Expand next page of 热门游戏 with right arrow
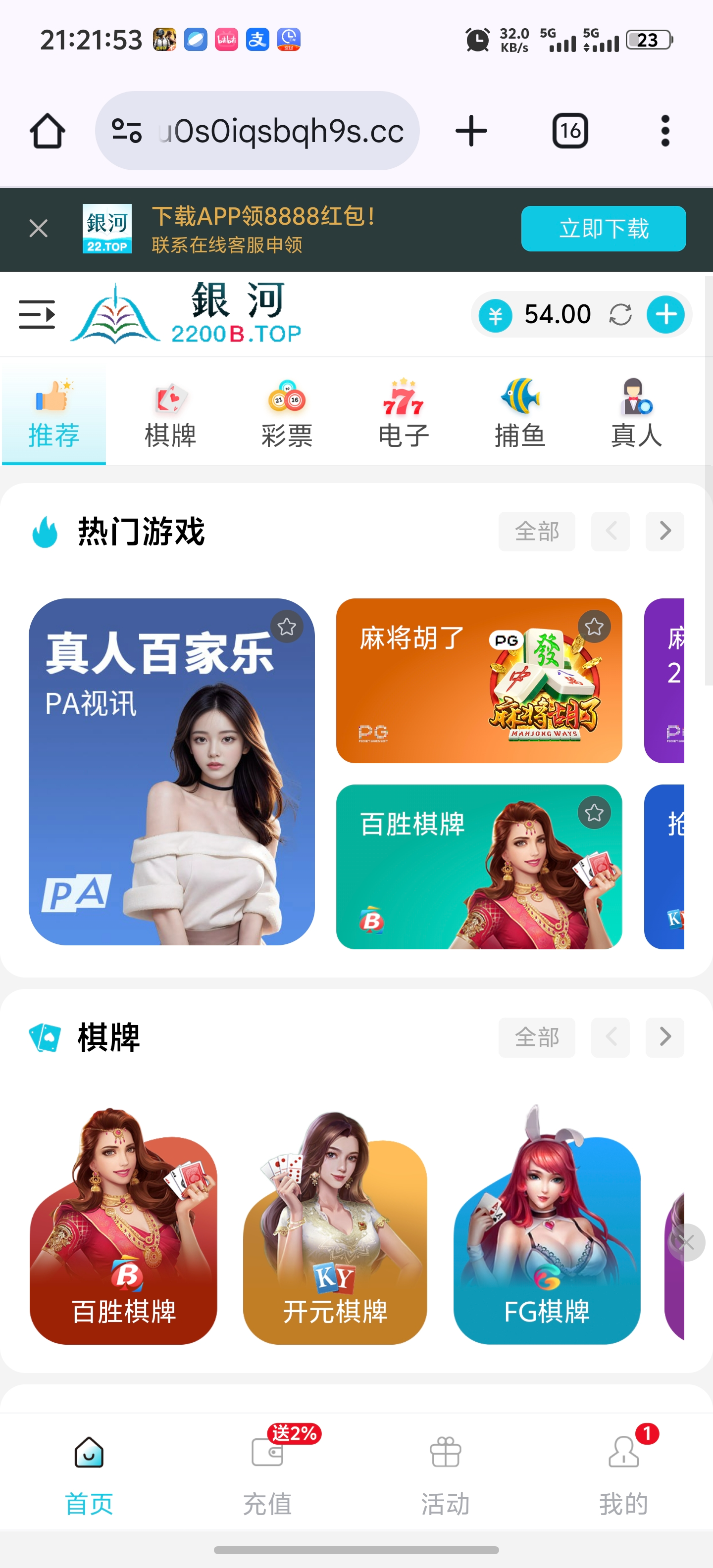Image resolution: width=713 pixels, height=1568 pixels. pyautogui.click(x=664, y=531)
